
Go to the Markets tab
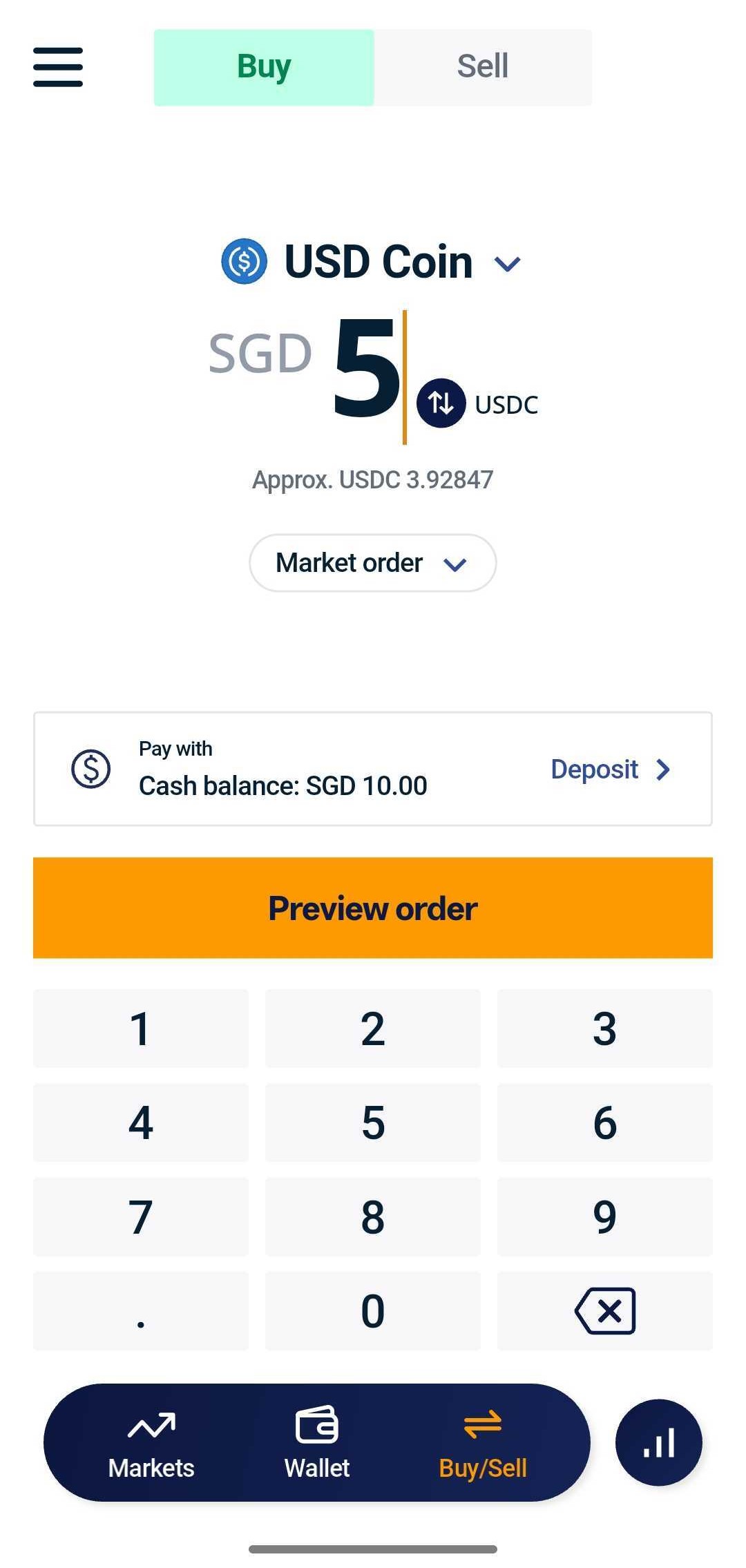coord(151,1443)
